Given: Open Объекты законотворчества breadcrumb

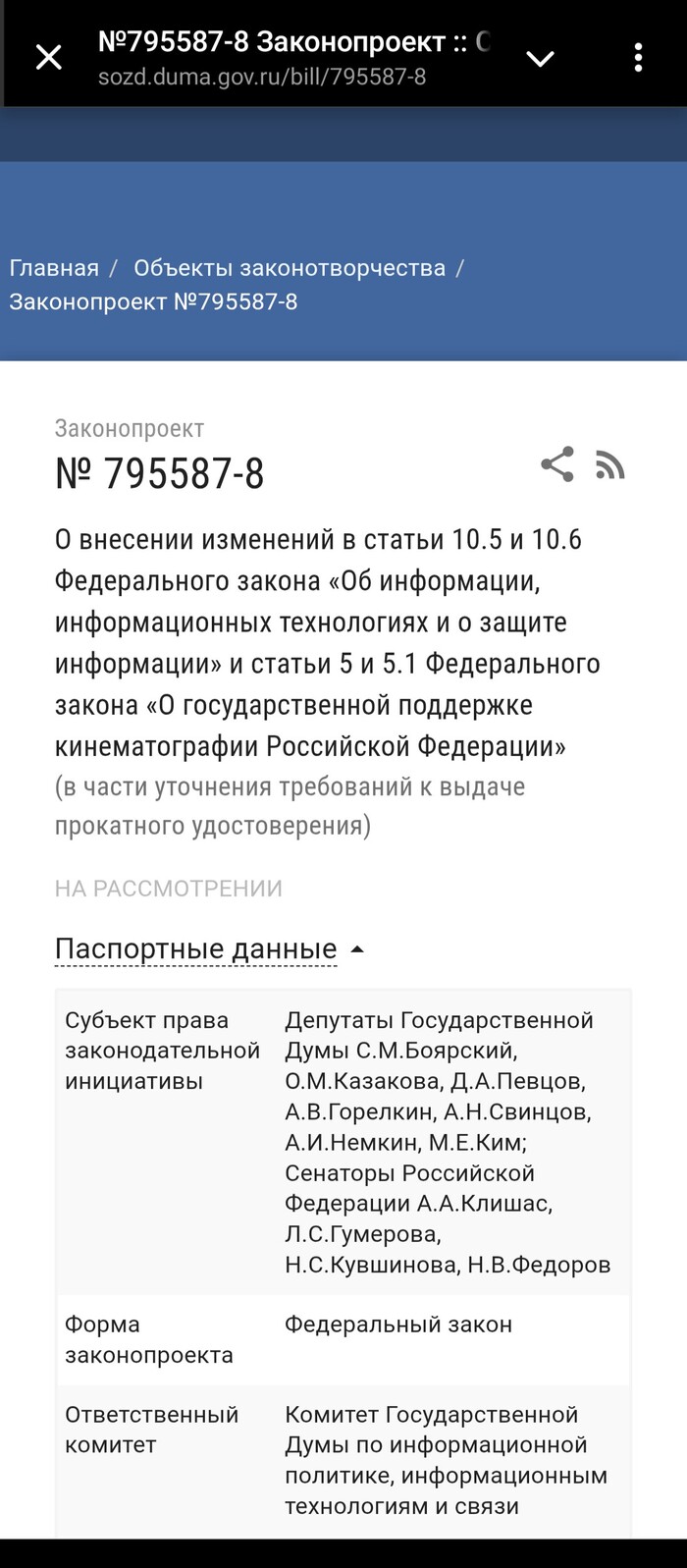Looking at the screenshot, I should pos(290,268).
